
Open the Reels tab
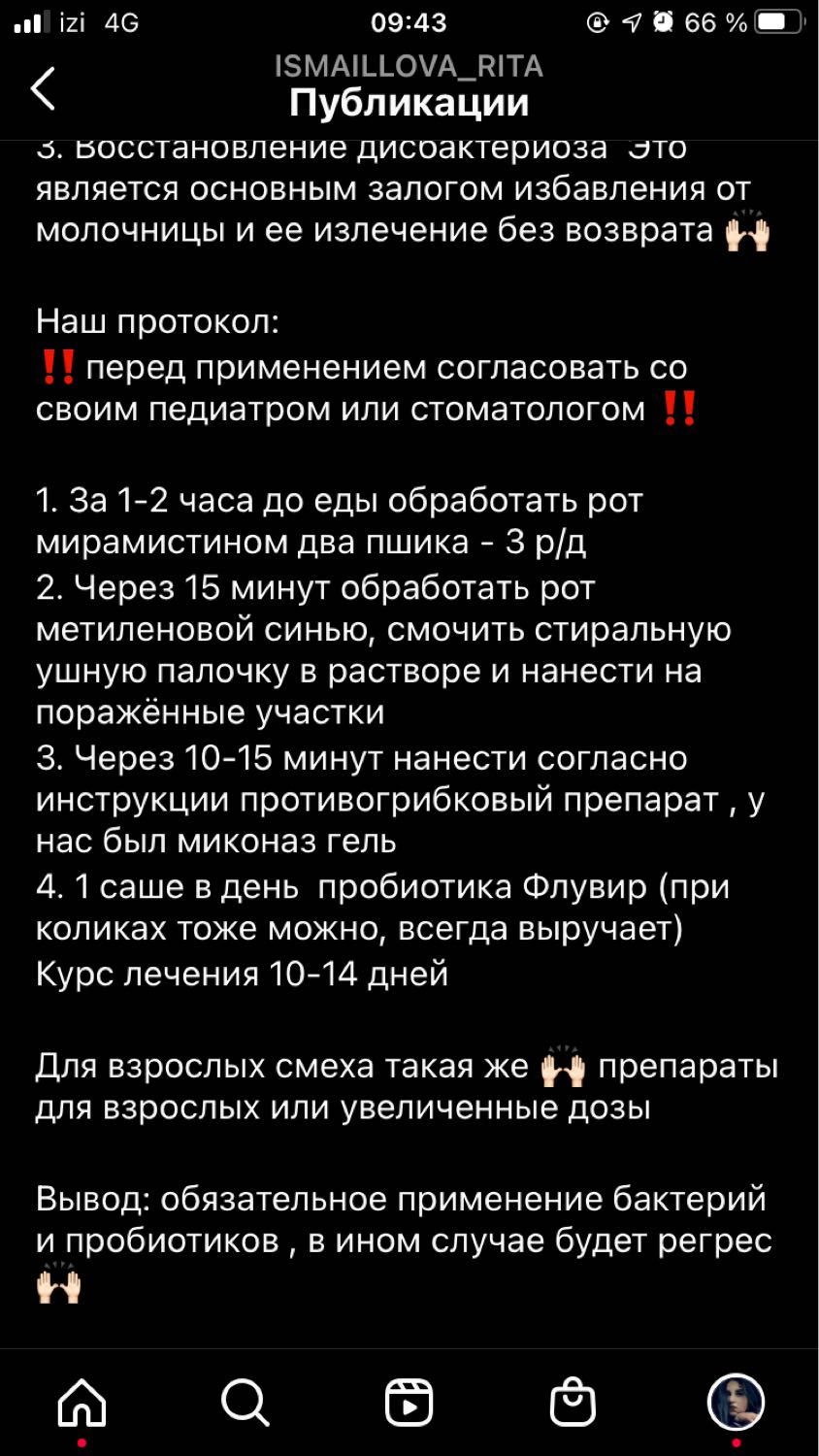tap(409, 1403)
